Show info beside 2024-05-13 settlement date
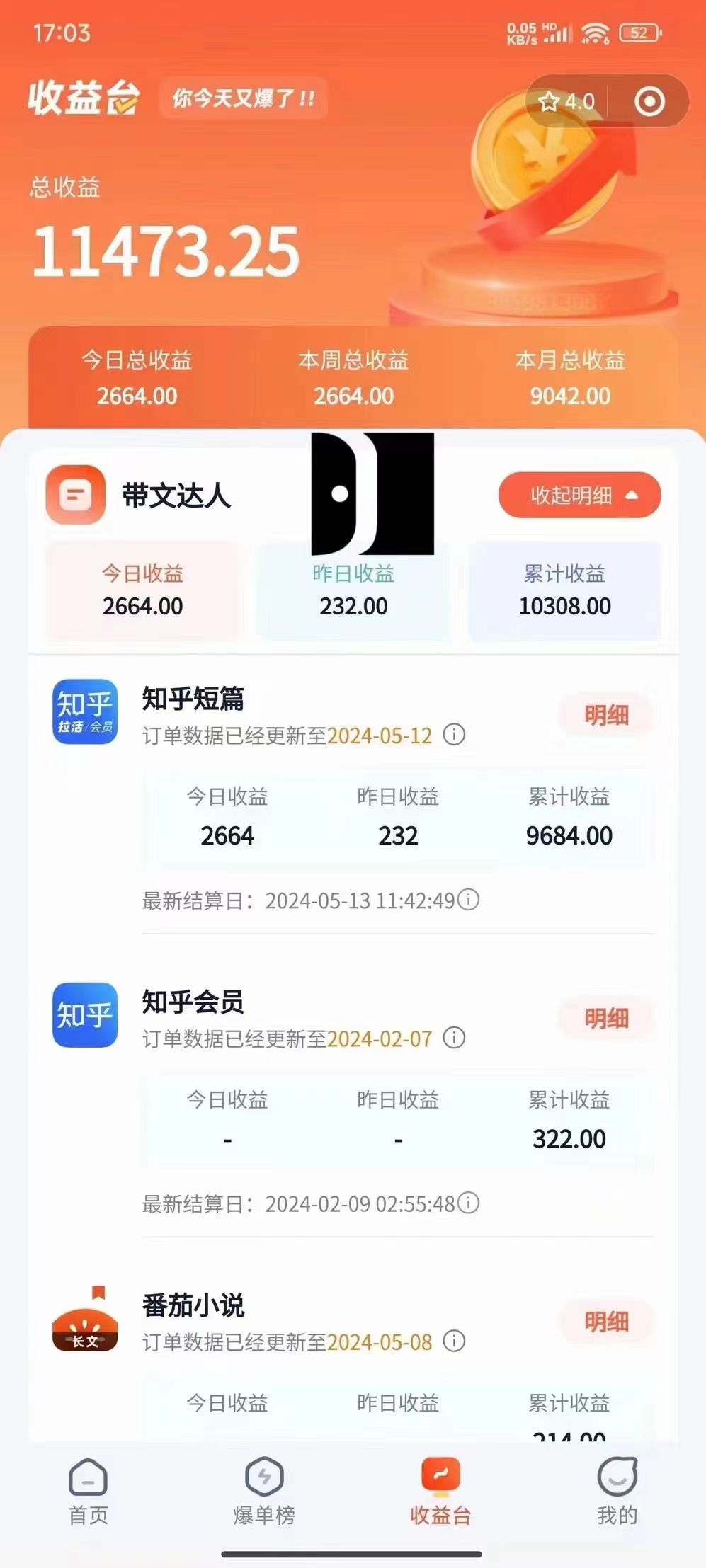This screenshot has width=706, height=1568. (x=468, y=900)
